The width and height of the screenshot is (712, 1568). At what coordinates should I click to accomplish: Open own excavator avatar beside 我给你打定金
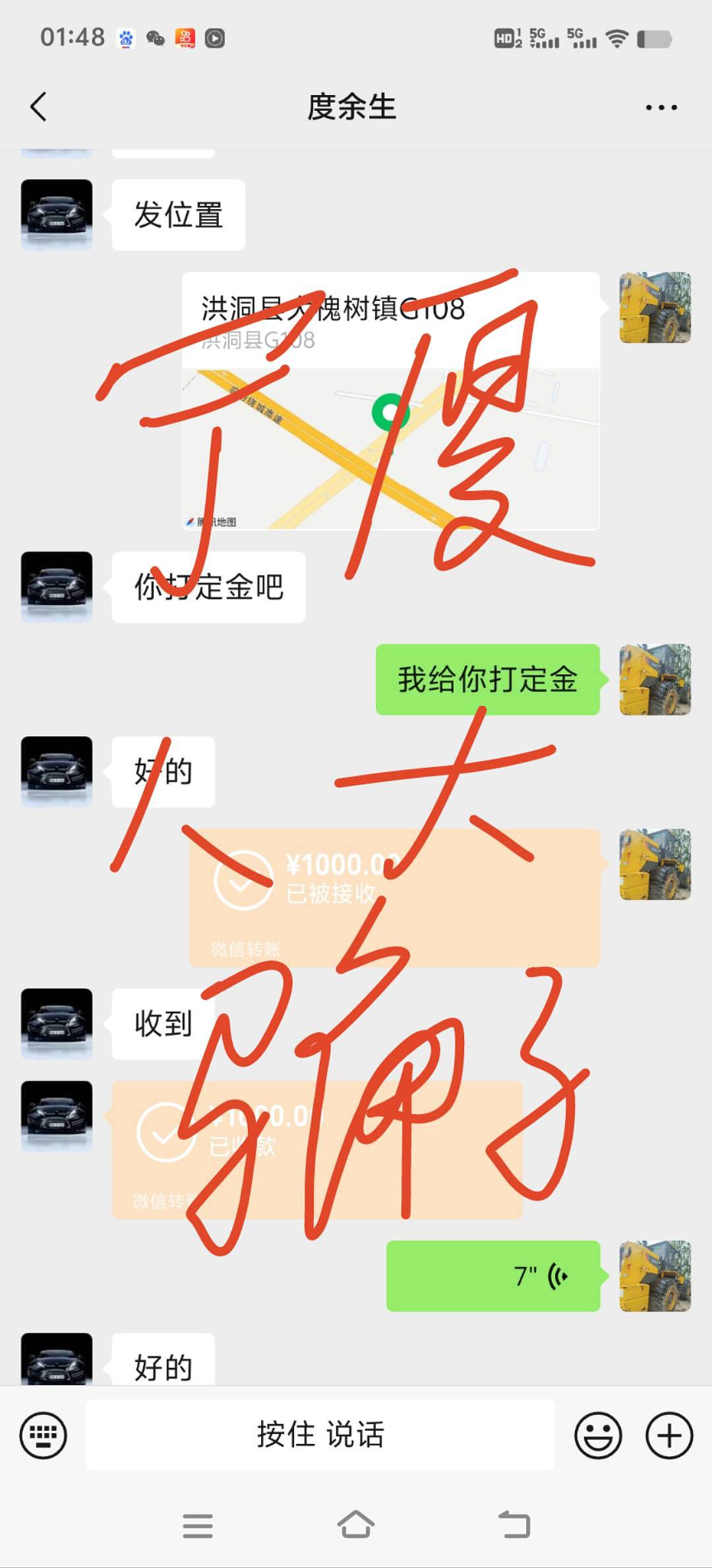tap(655, 679)
